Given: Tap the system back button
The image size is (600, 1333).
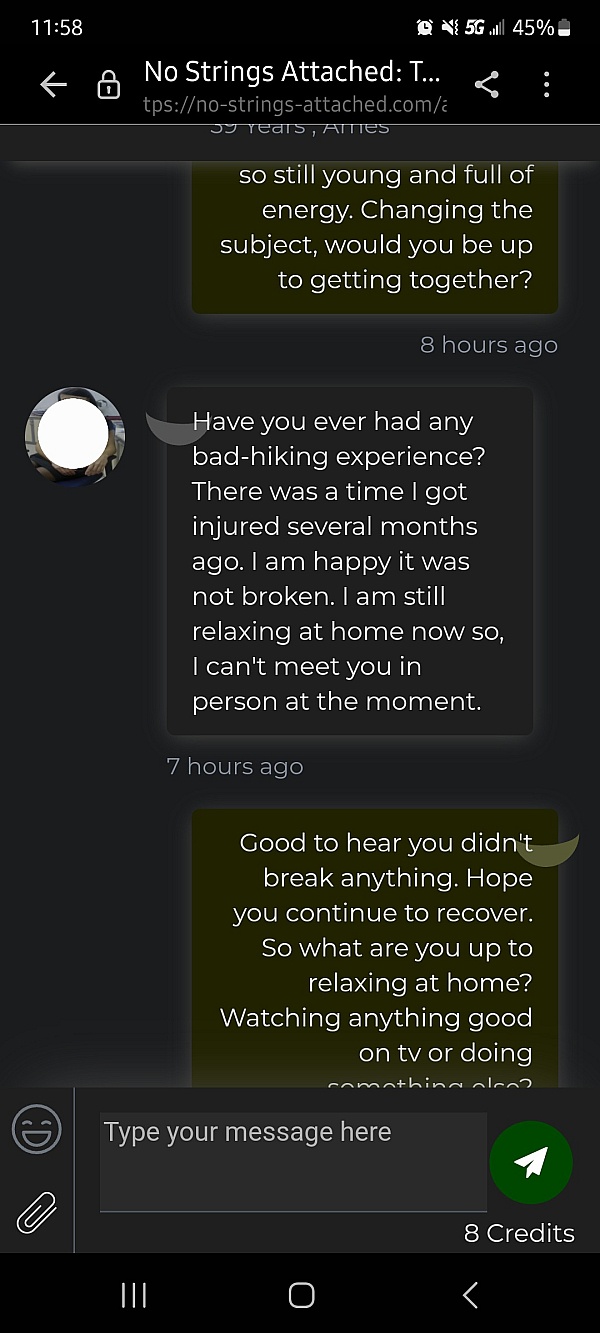Looking at the screenshot, I should coord(470,1295).
